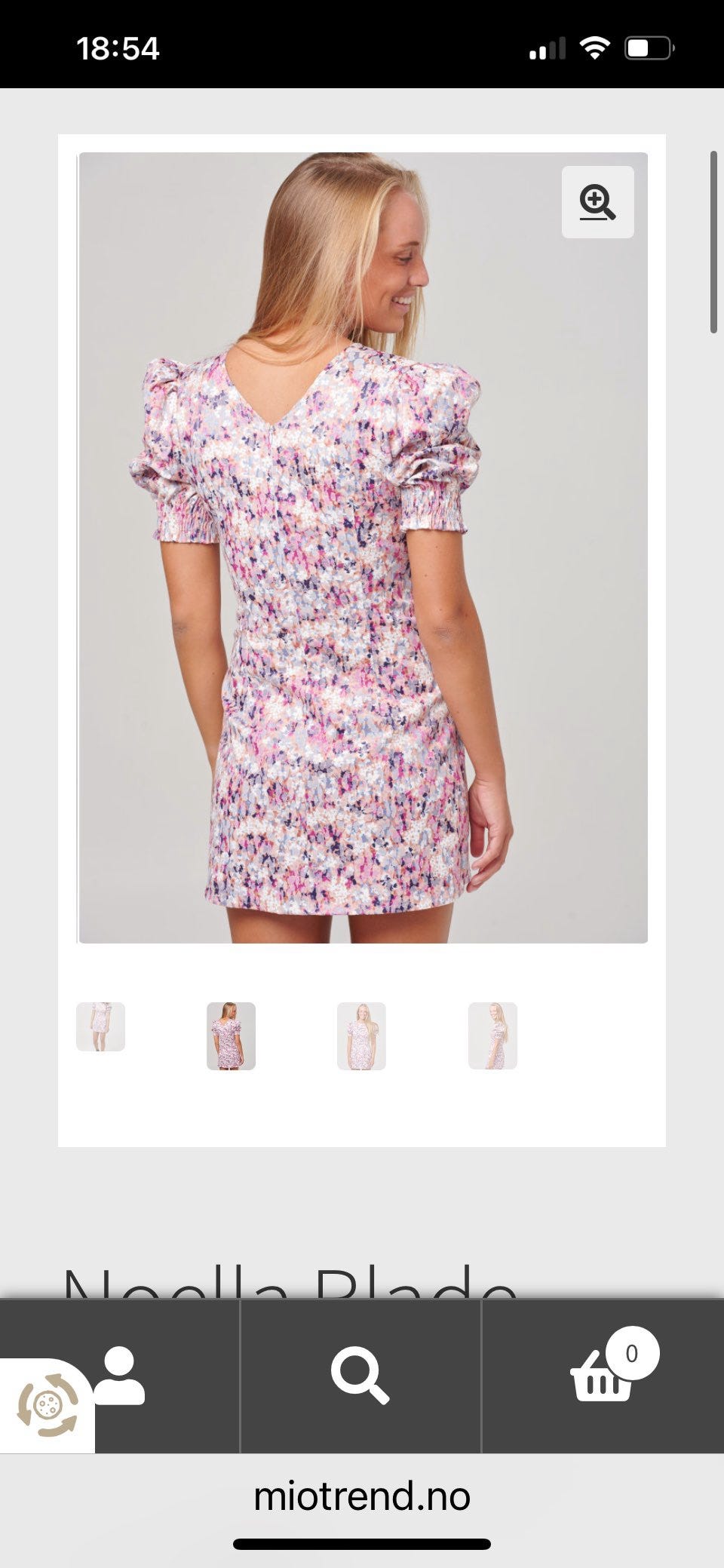Open the user account page
Screen dimensions: 724x1568
[121, 1376]
